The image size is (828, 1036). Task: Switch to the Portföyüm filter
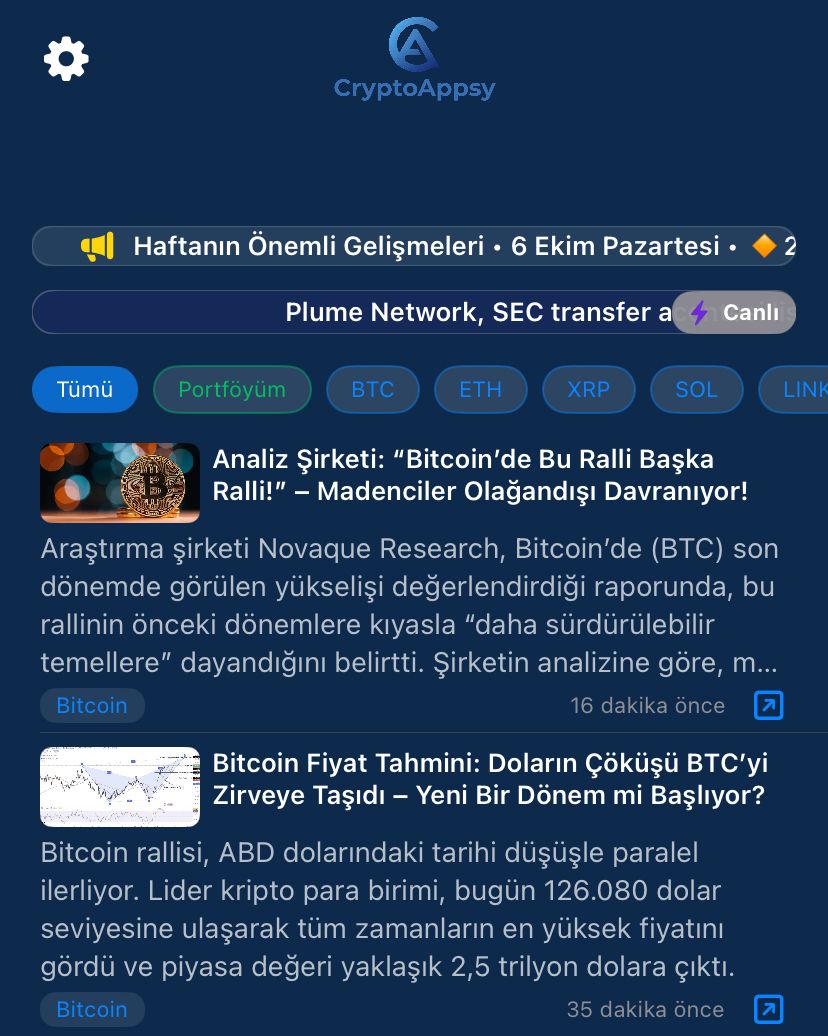(232, 390)
